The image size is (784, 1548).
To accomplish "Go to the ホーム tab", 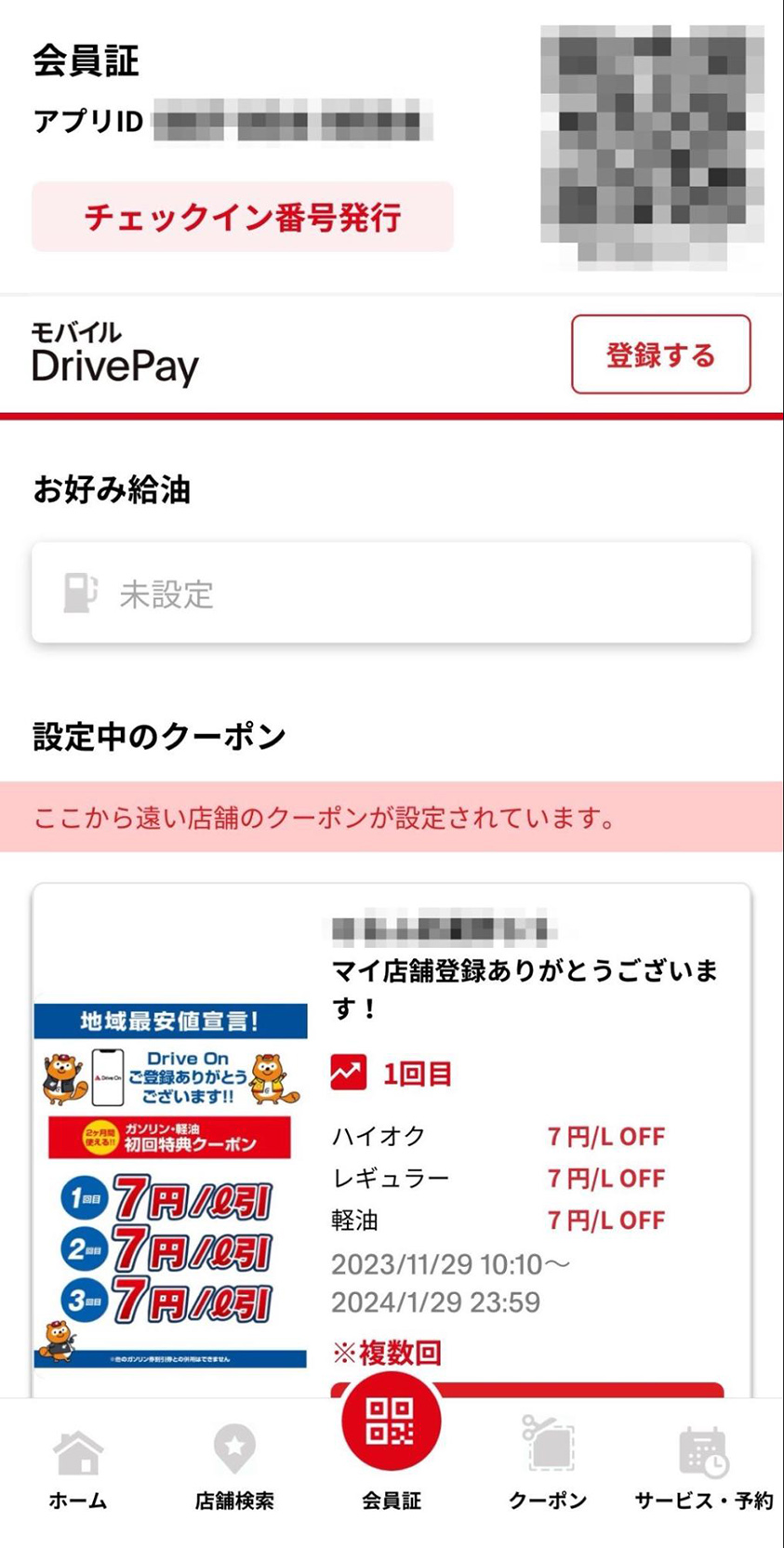I will click(x=78, y=1468).
